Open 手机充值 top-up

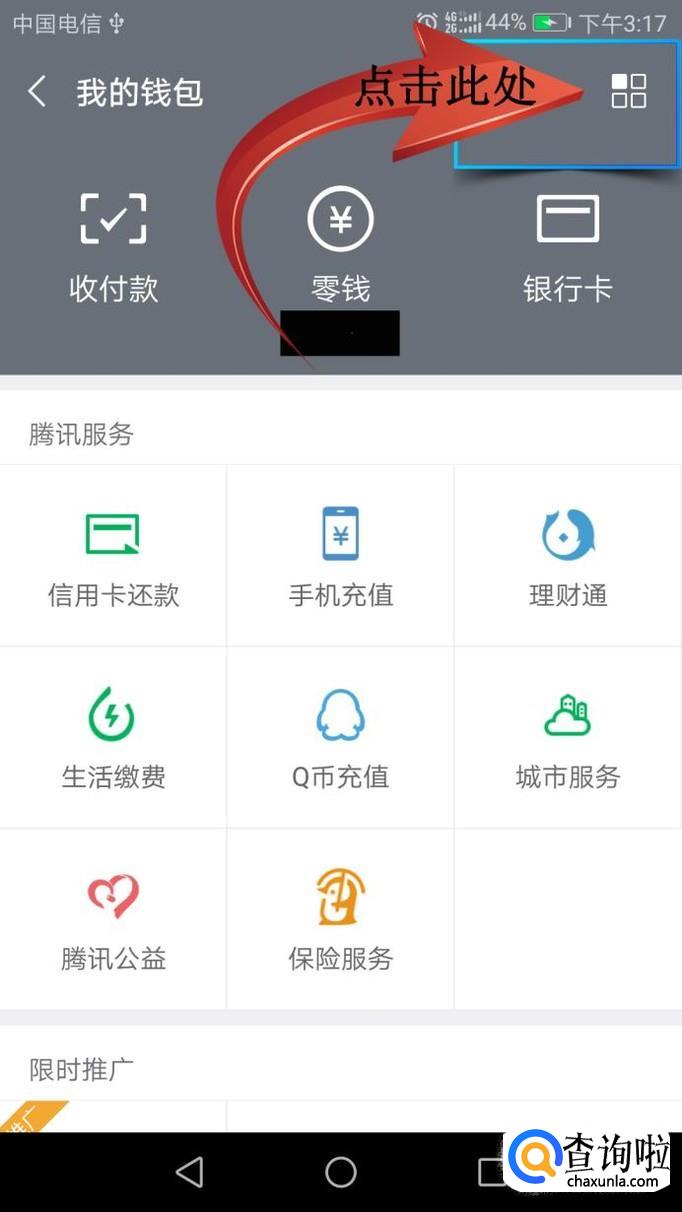point(340,556)
